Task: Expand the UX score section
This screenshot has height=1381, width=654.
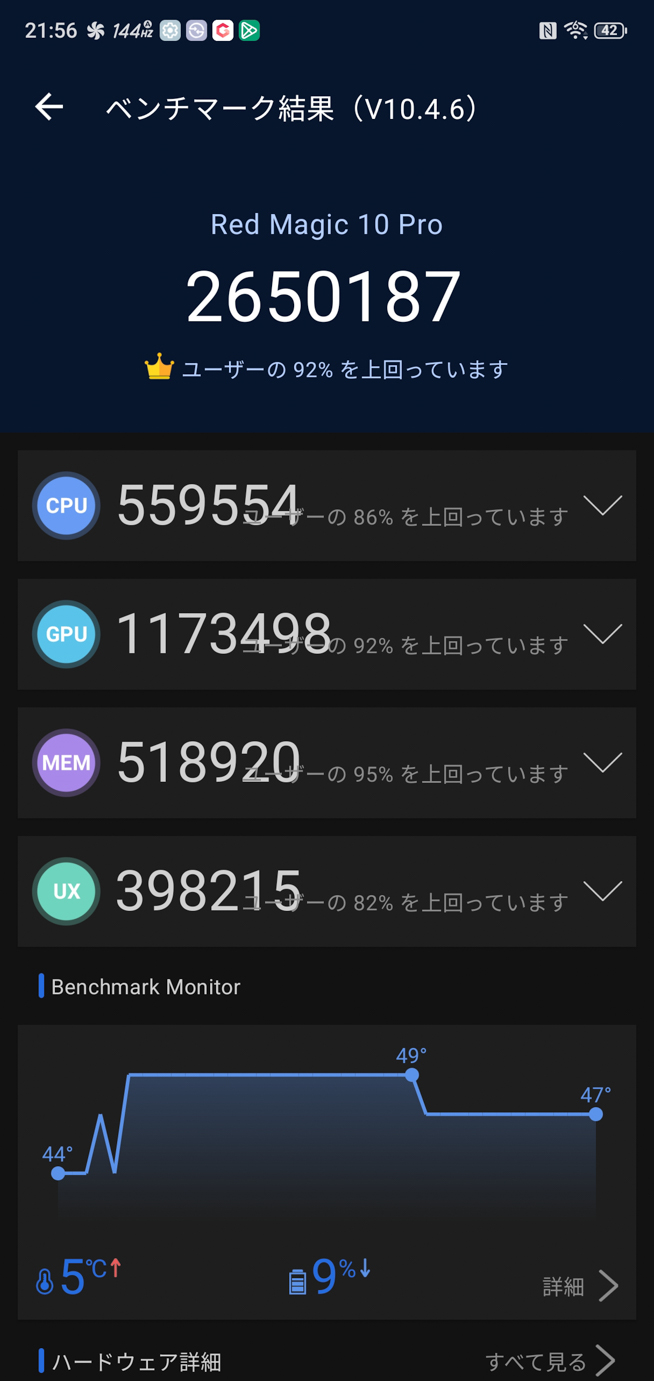Action: 602,891
